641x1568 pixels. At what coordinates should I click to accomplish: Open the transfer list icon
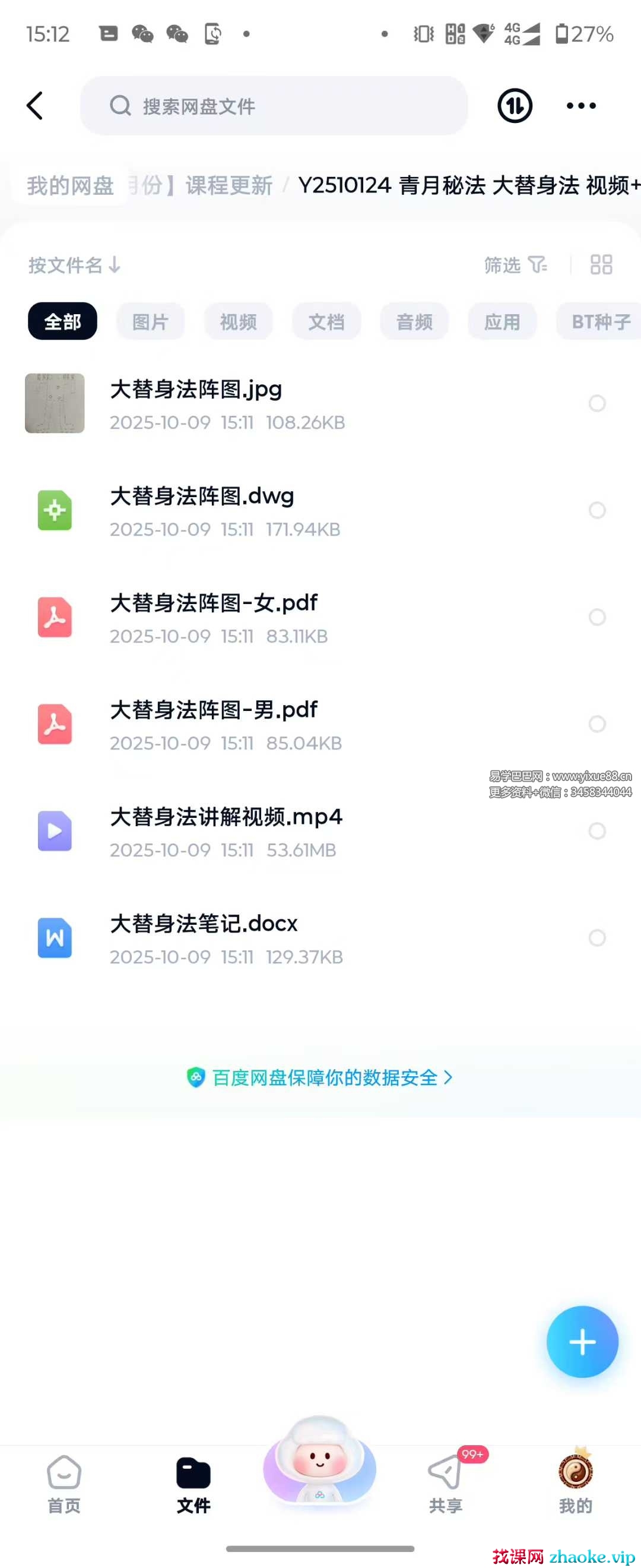[515, 106]
